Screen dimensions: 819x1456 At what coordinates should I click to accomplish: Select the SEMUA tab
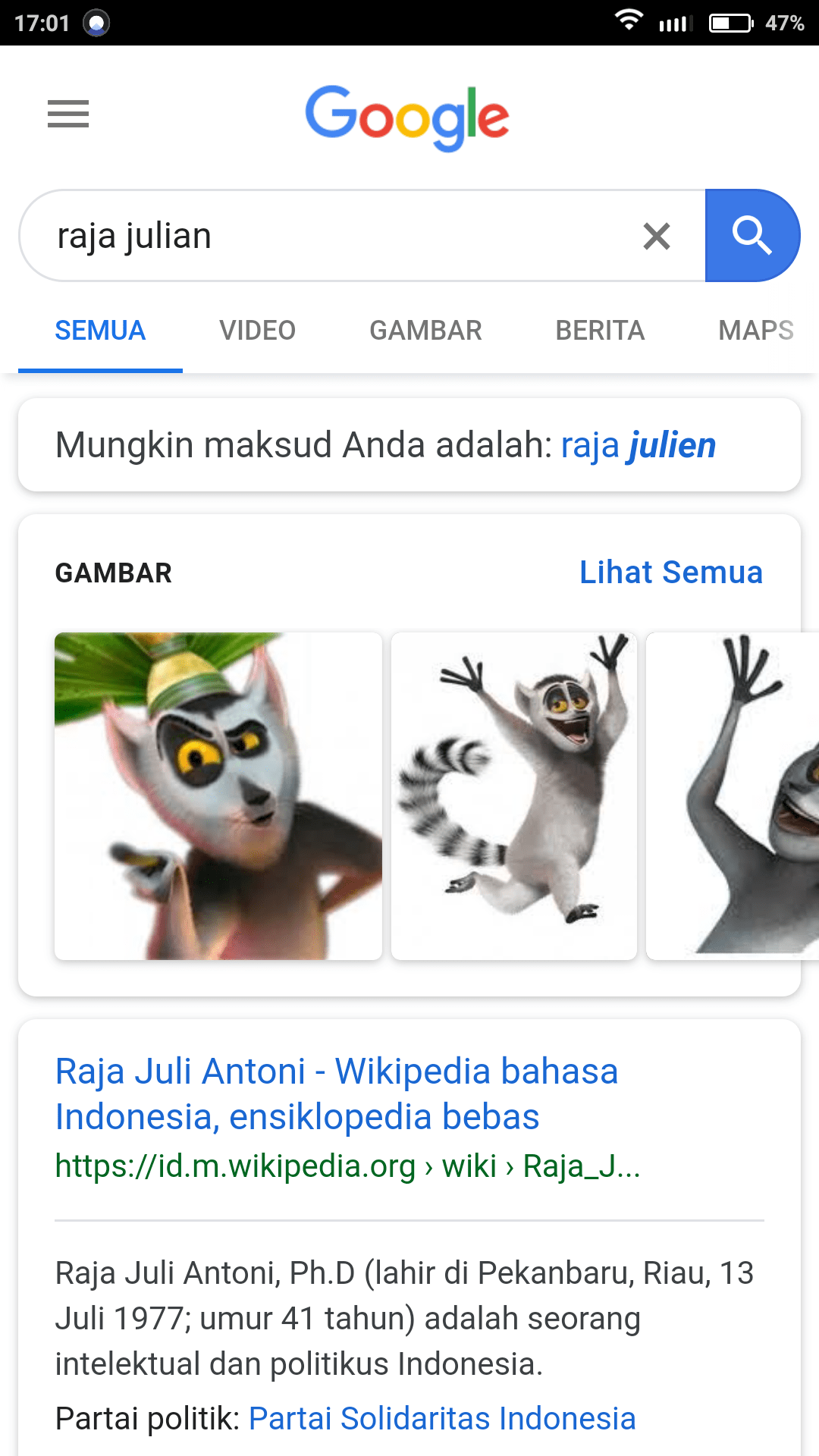100,331
